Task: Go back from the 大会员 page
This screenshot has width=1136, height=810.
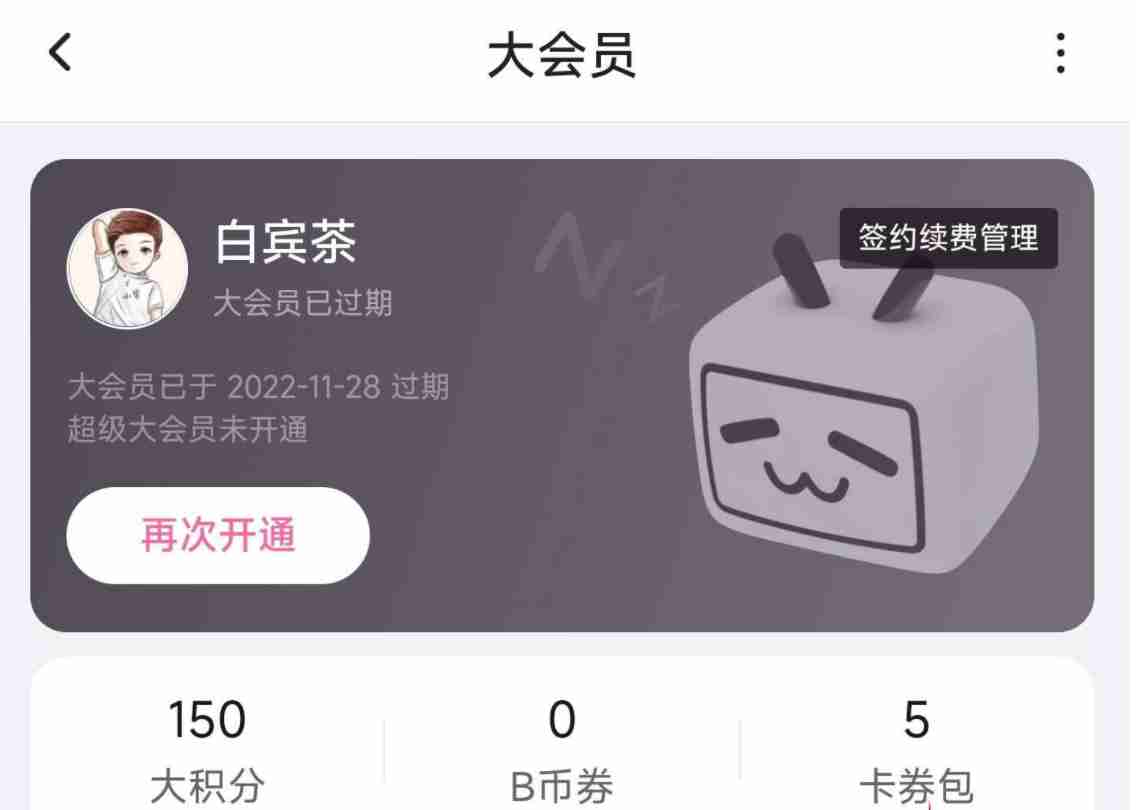Action: tap(61, 52)
